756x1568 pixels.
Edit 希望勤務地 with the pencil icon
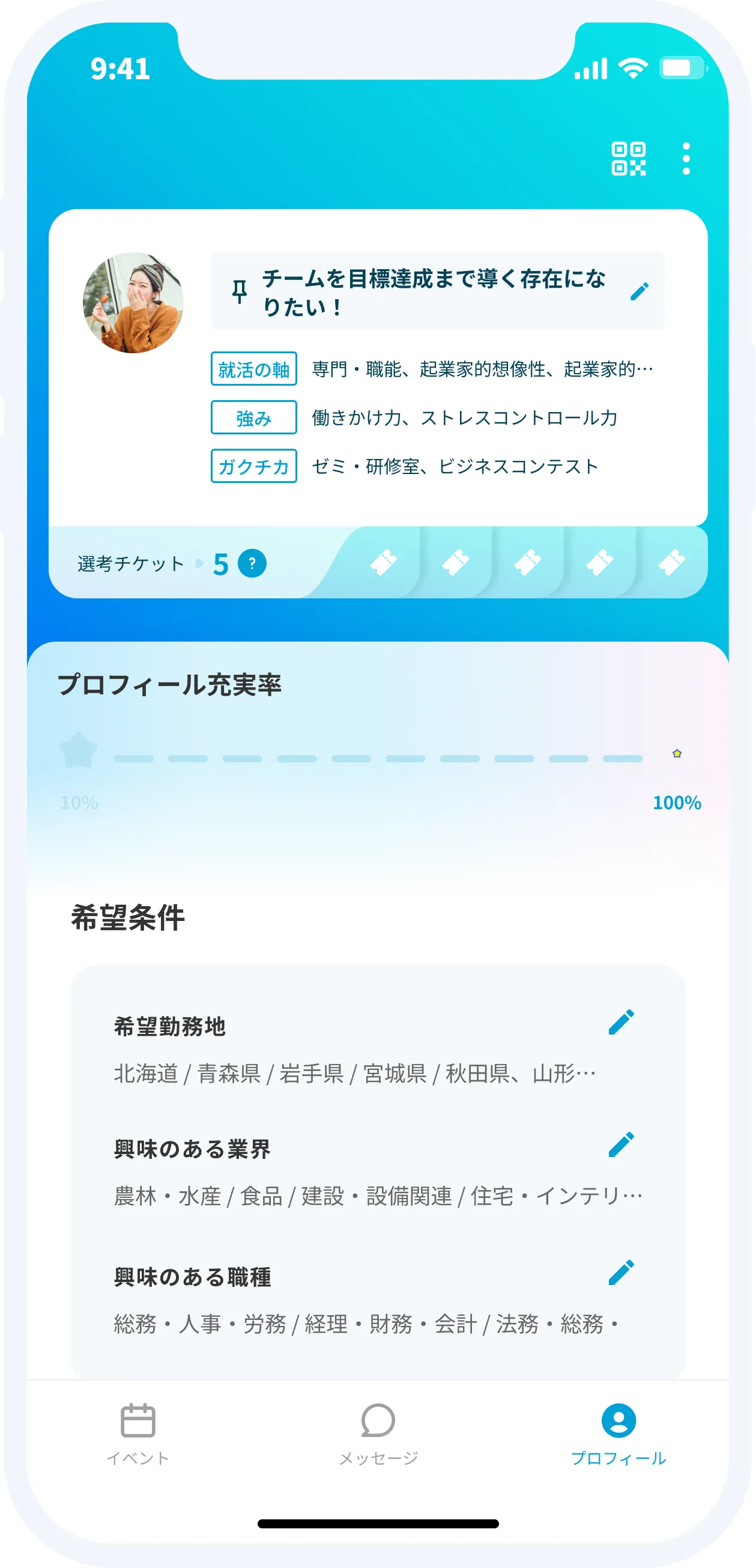(x=621, y=1023)
